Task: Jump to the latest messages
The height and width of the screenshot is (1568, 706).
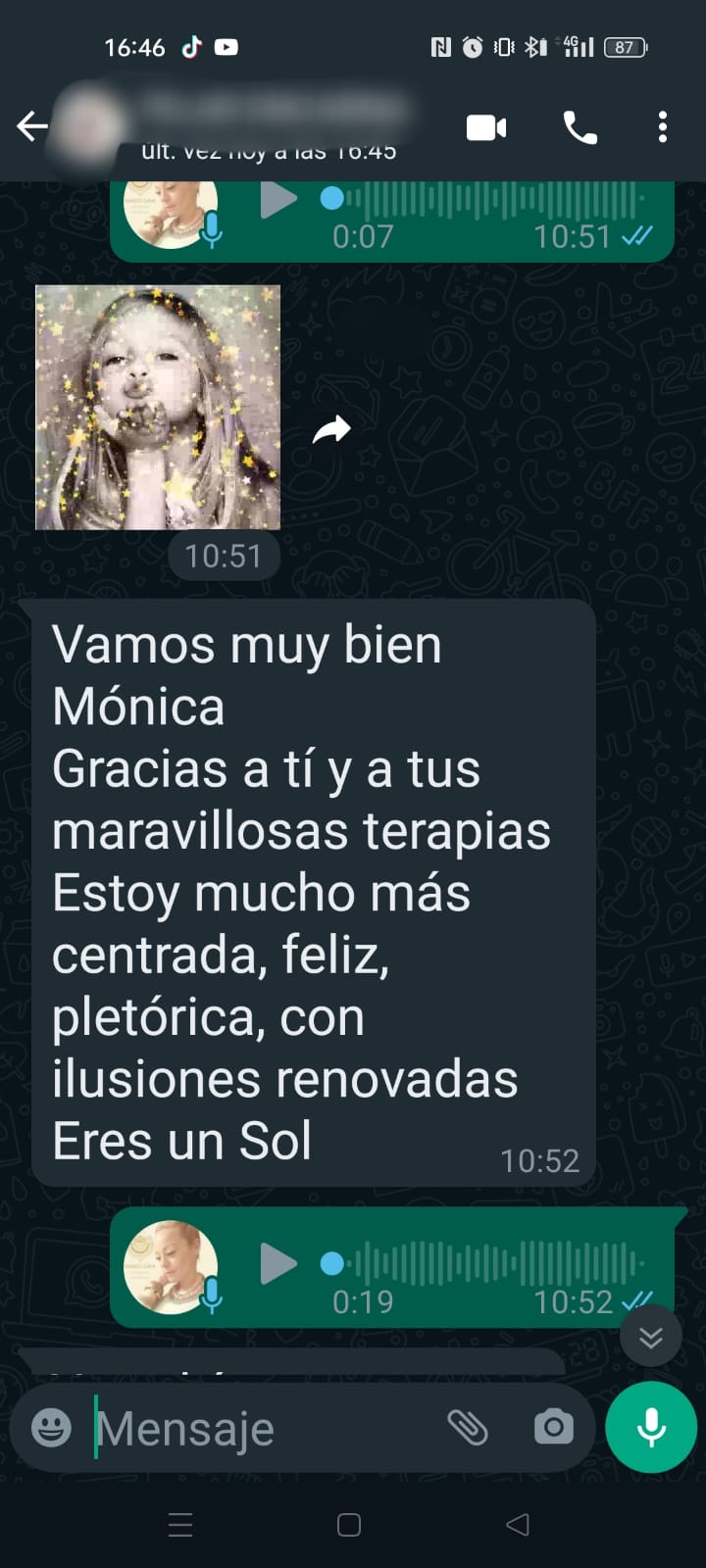Action: tap(651, 1337)
